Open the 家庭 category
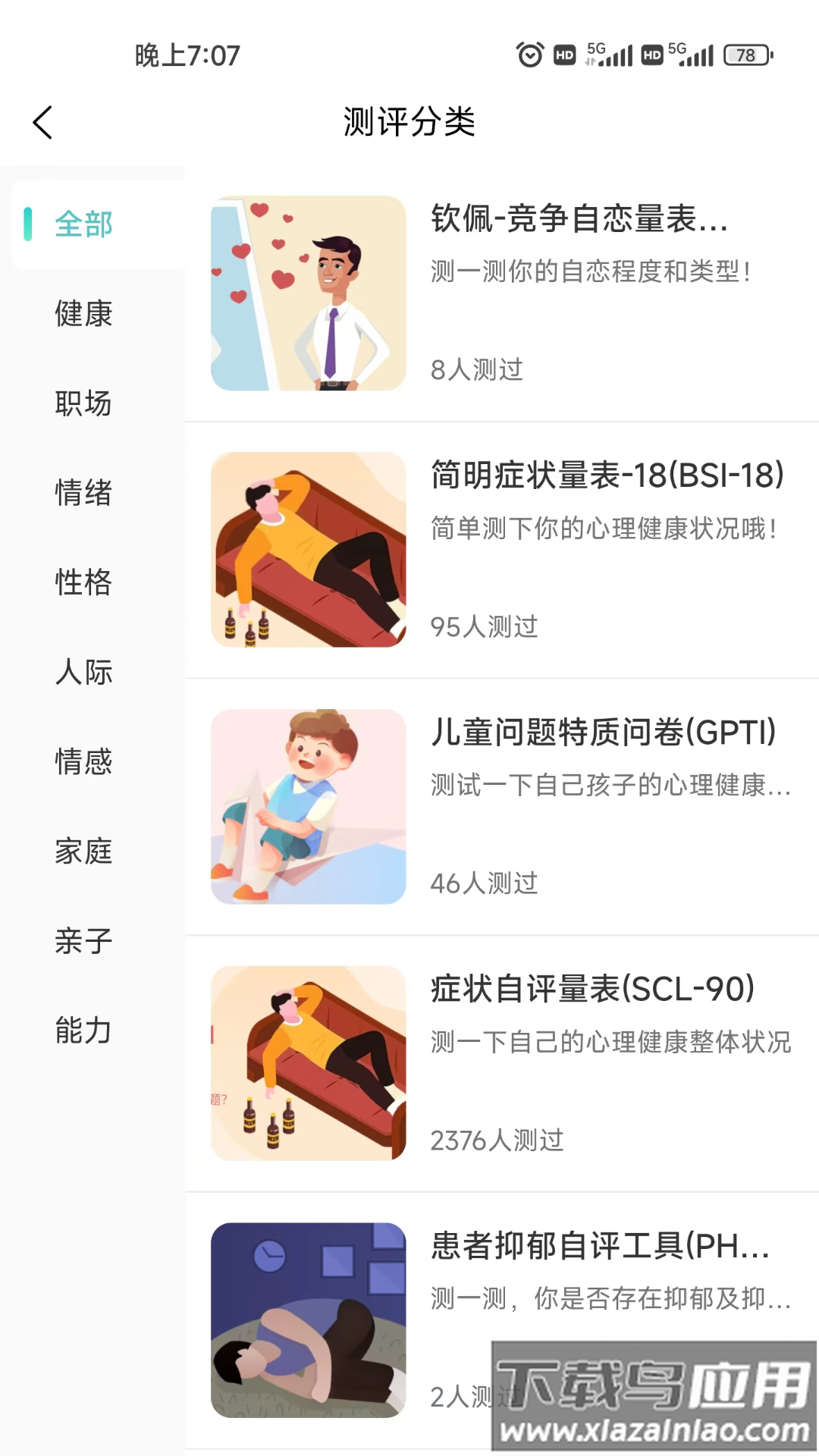819x1456 pixels. tap(83, 851)
